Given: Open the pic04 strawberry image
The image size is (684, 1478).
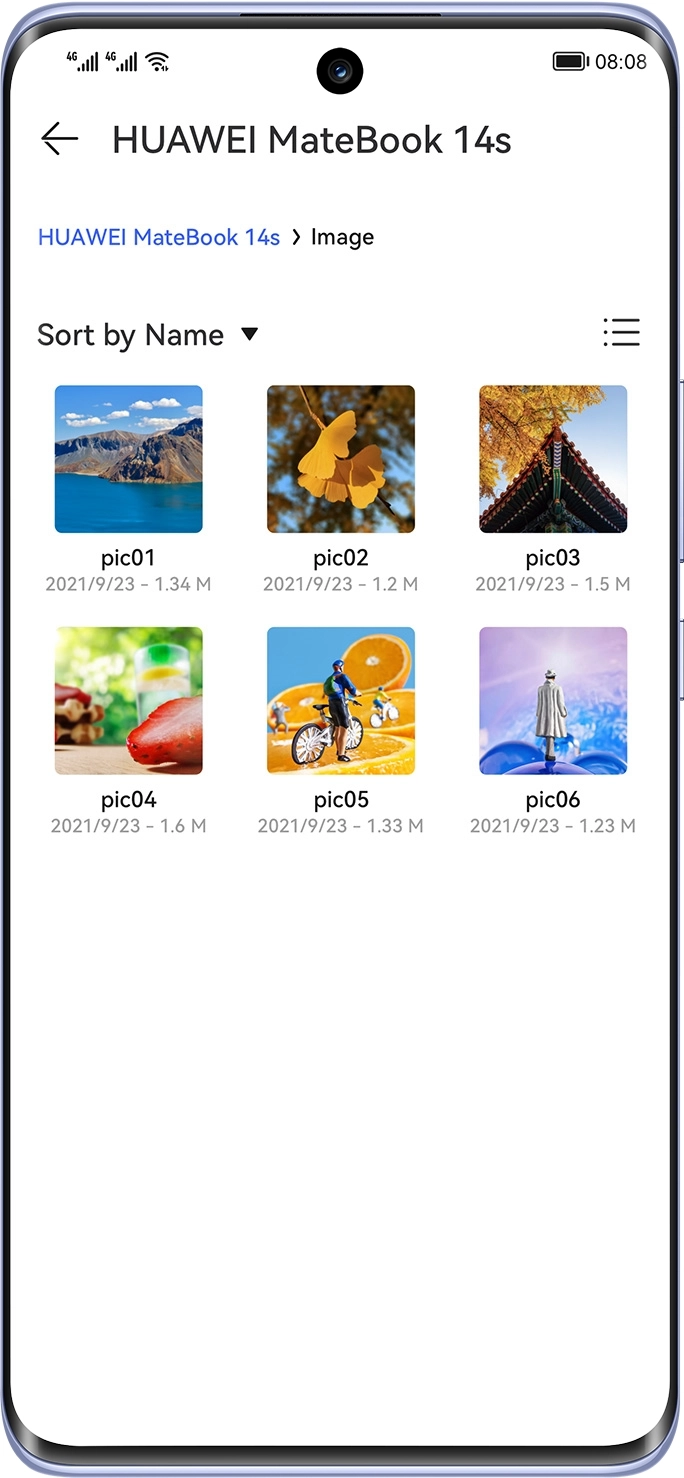Looking at the screenshot, I should point(129,701).
